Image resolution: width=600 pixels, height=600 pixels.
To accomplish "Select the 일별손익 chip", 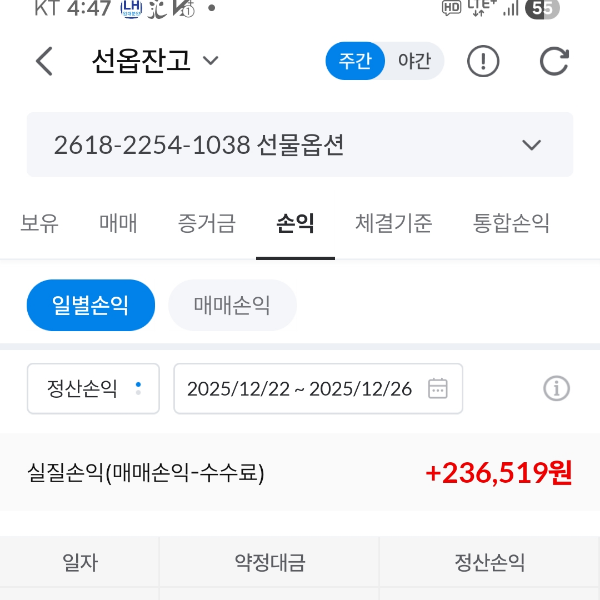I will [91, 305].
